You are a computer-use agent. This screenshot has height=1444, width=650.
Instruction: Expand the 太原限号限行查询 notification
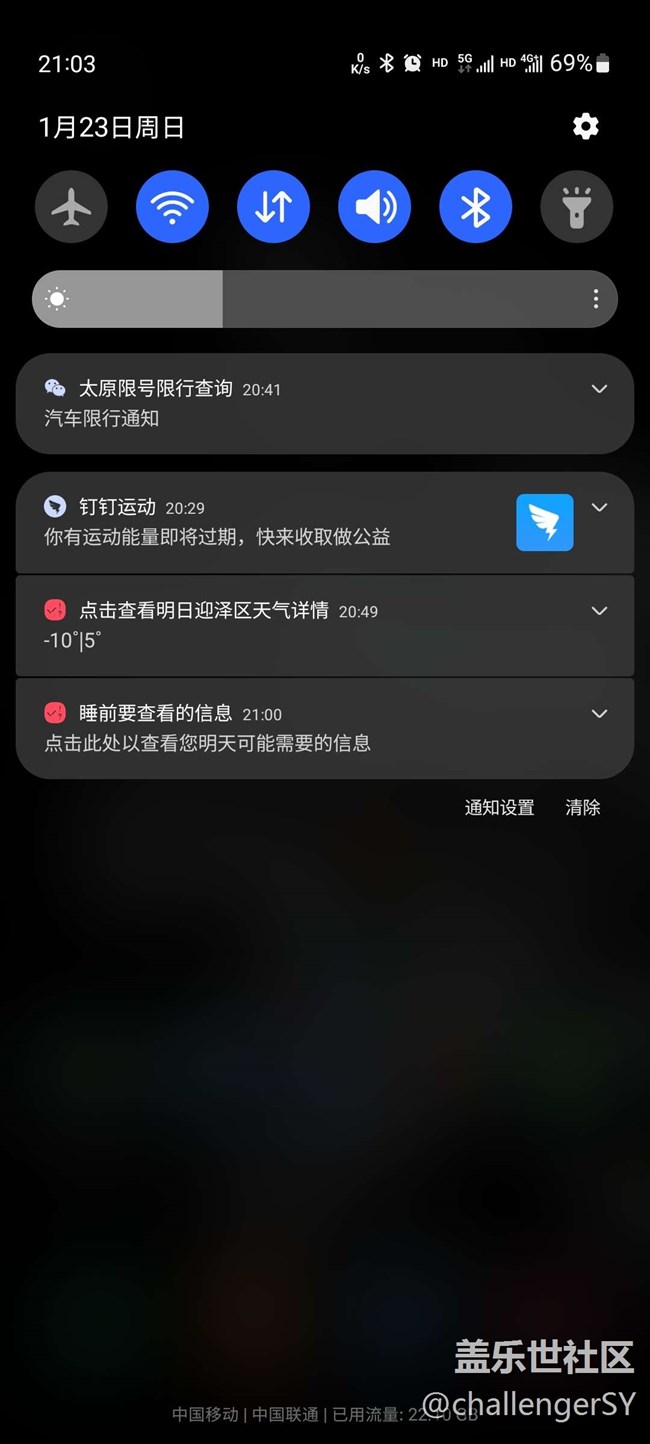tap(599, 389)
